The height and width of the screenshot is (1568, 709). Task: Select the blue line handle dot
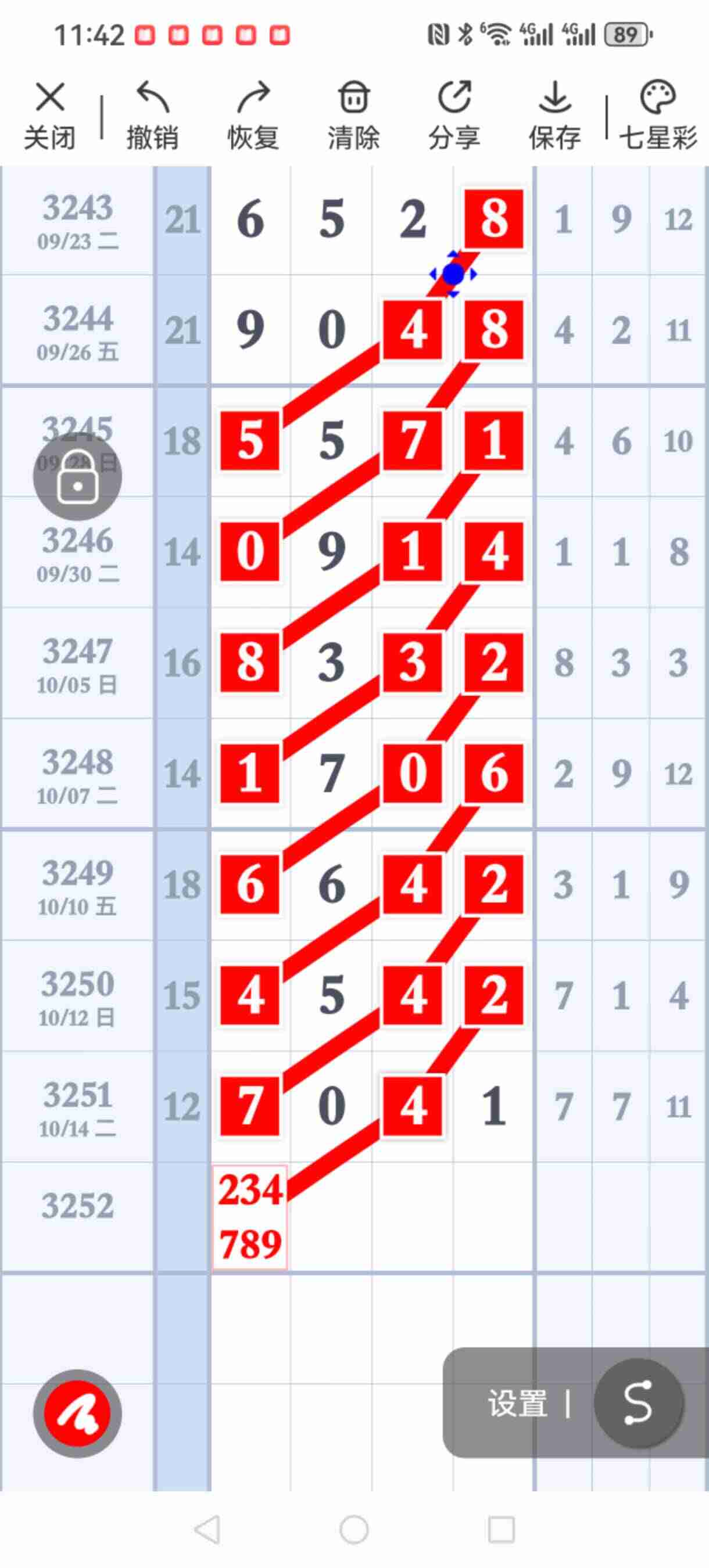453,274
